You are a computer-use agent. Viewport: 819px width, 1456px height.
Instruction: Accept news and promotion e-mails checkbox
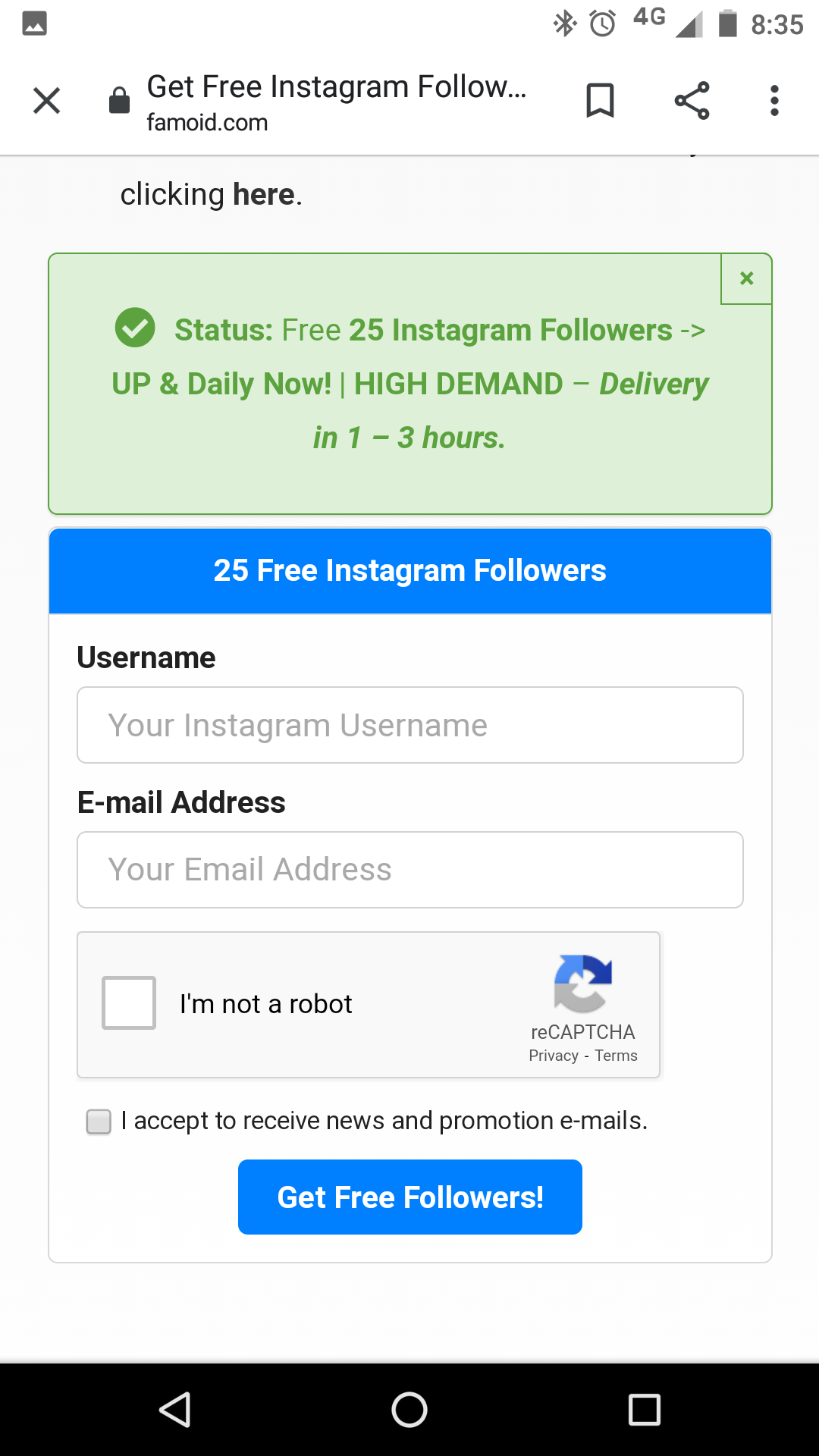(99, 1121)
